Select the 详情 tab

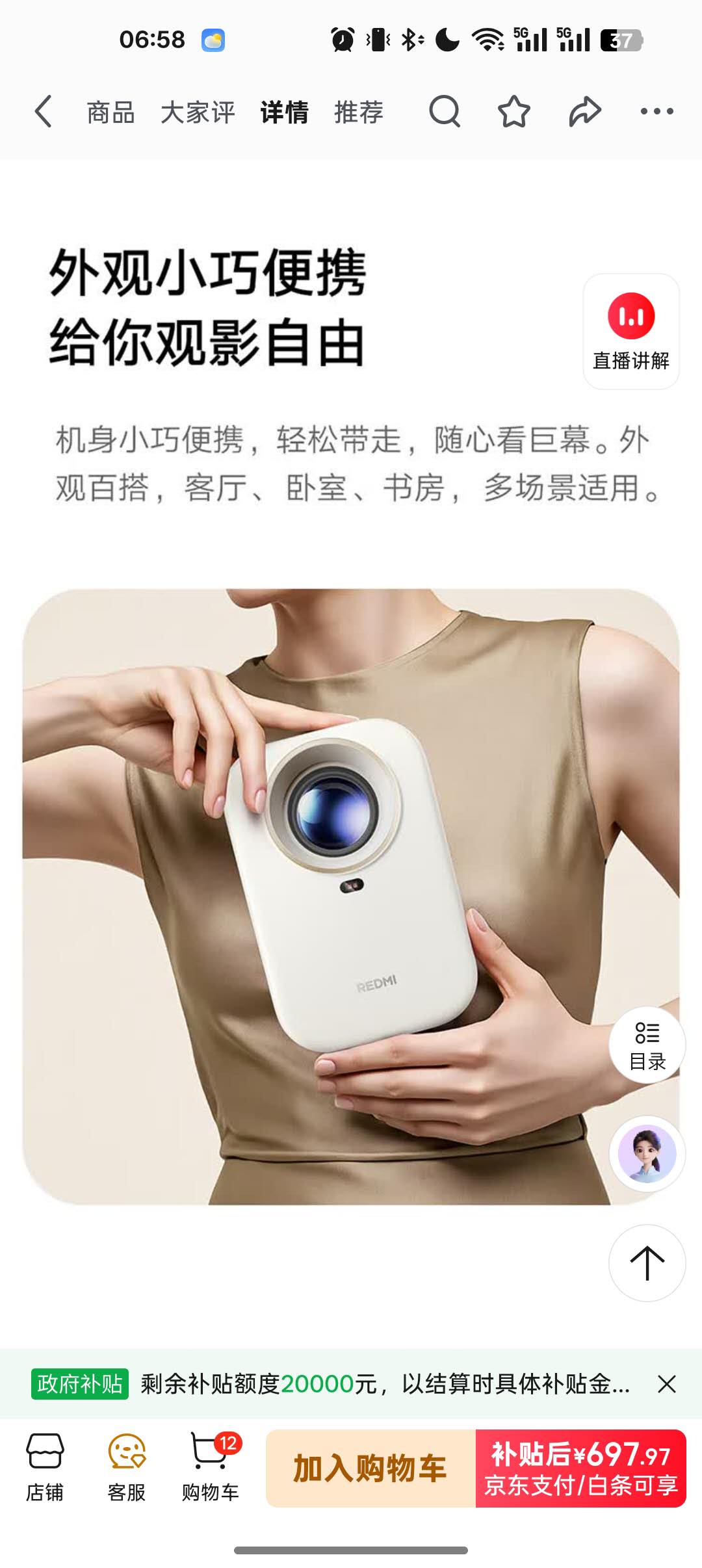point(284,112)
